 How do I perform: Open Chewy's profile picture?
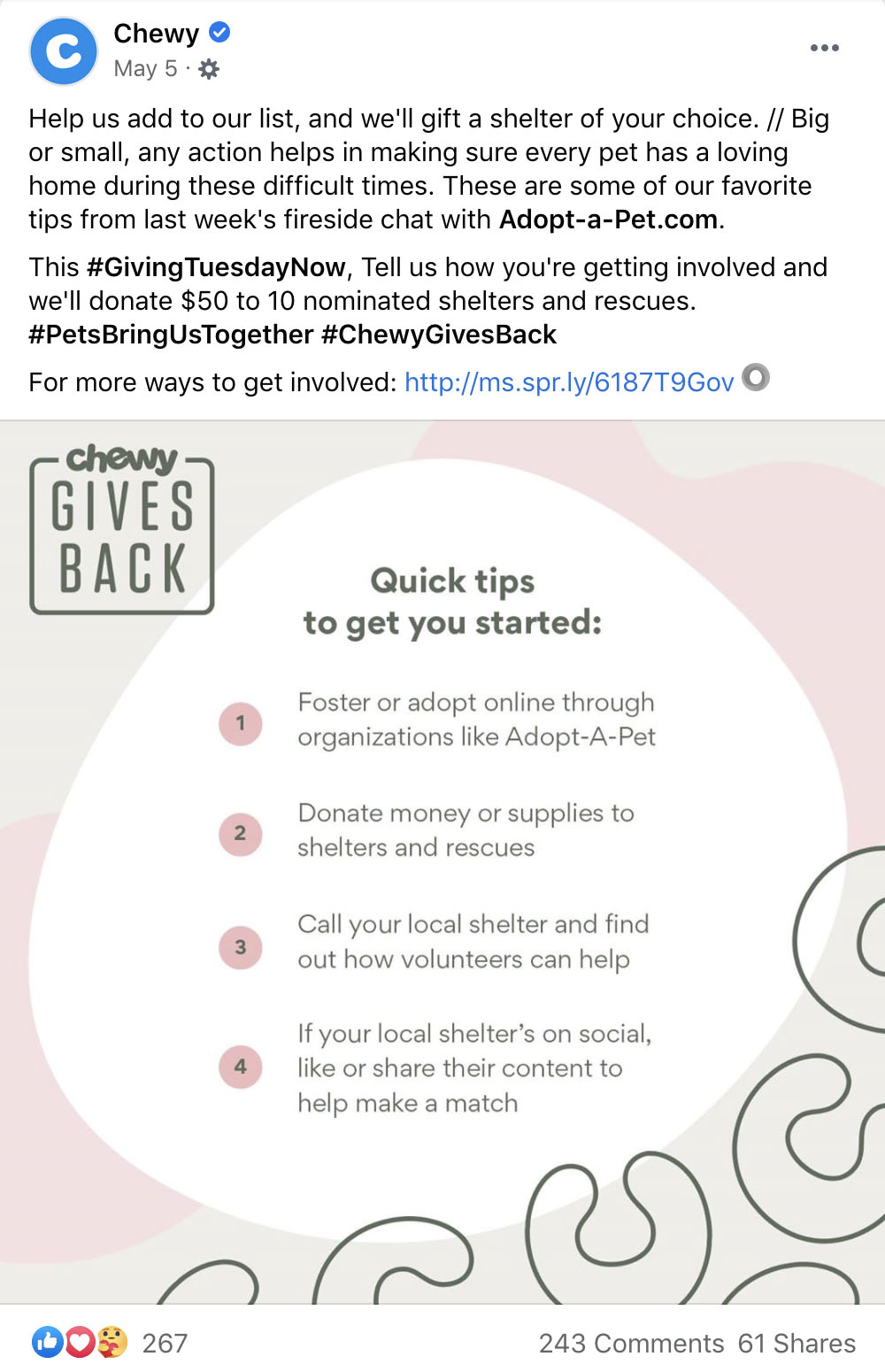[x=63, y=51]
